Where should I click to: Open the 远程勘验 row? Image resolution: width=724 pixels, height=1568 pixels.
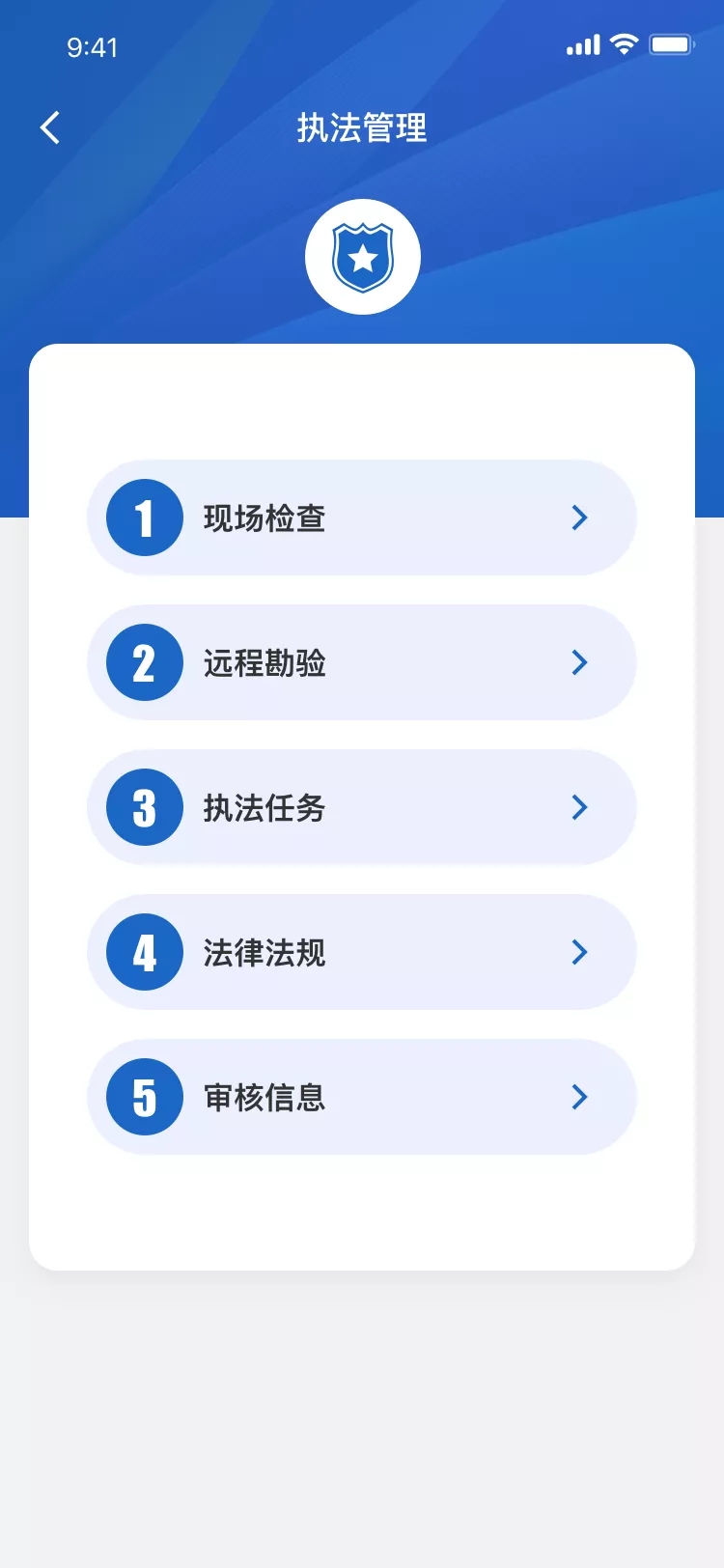point(361,662)
